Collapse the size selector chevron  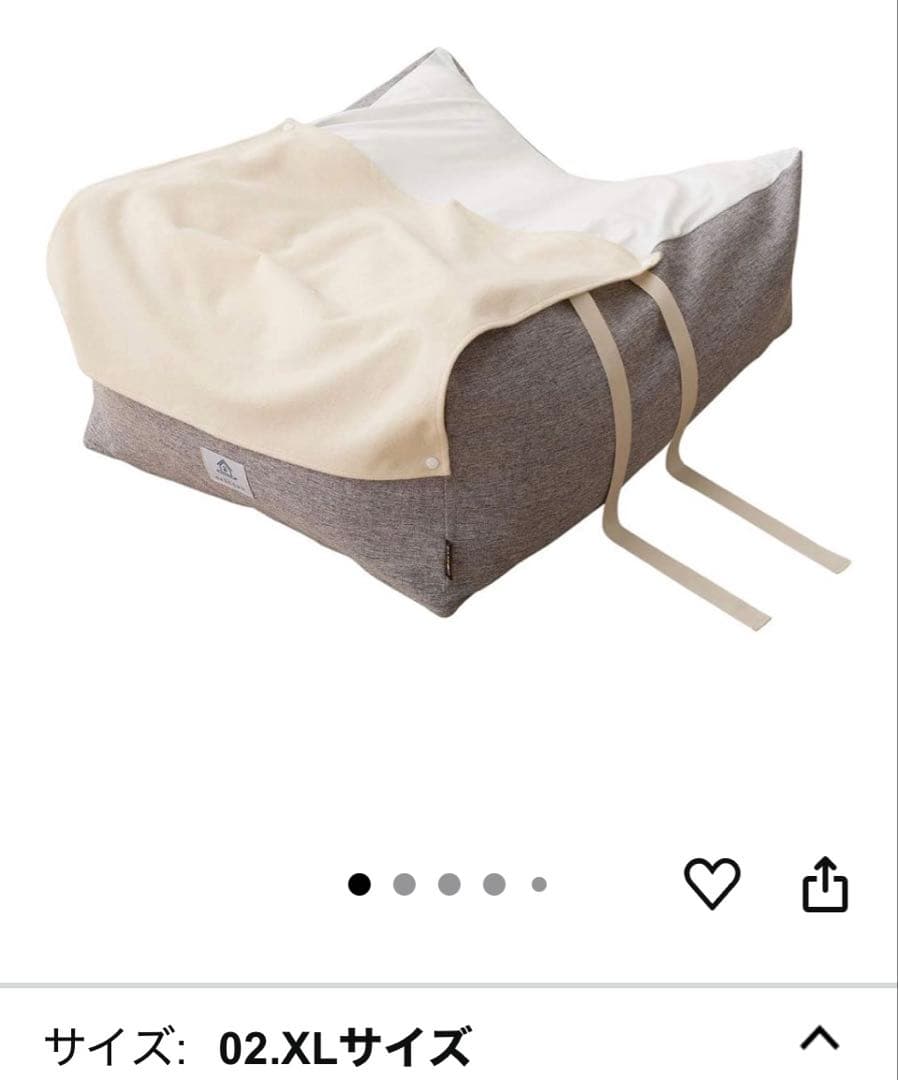[821, 1040]
